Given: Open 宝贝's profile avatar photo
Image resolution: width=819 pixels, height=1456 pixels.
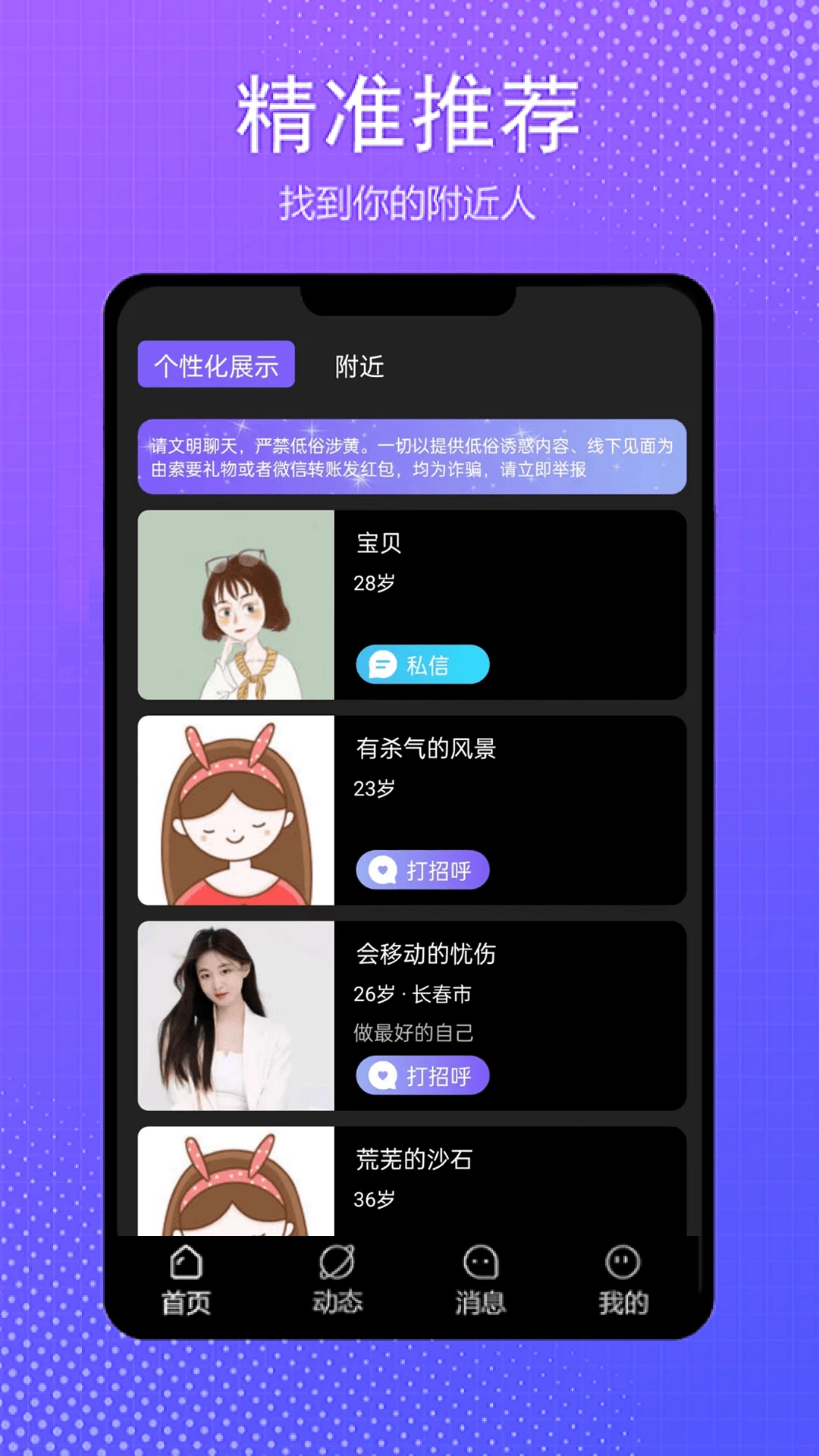Looking at the screenshot, I should click(235, 605).
